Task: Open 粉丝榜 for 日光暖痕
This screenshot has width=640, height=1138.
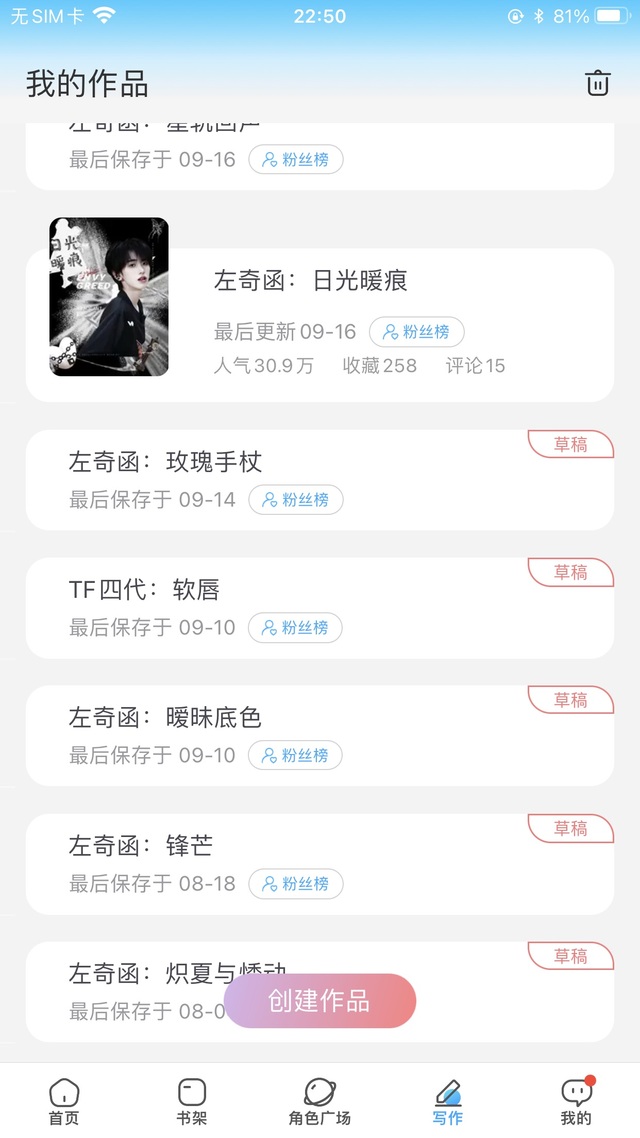Action: 417,332
